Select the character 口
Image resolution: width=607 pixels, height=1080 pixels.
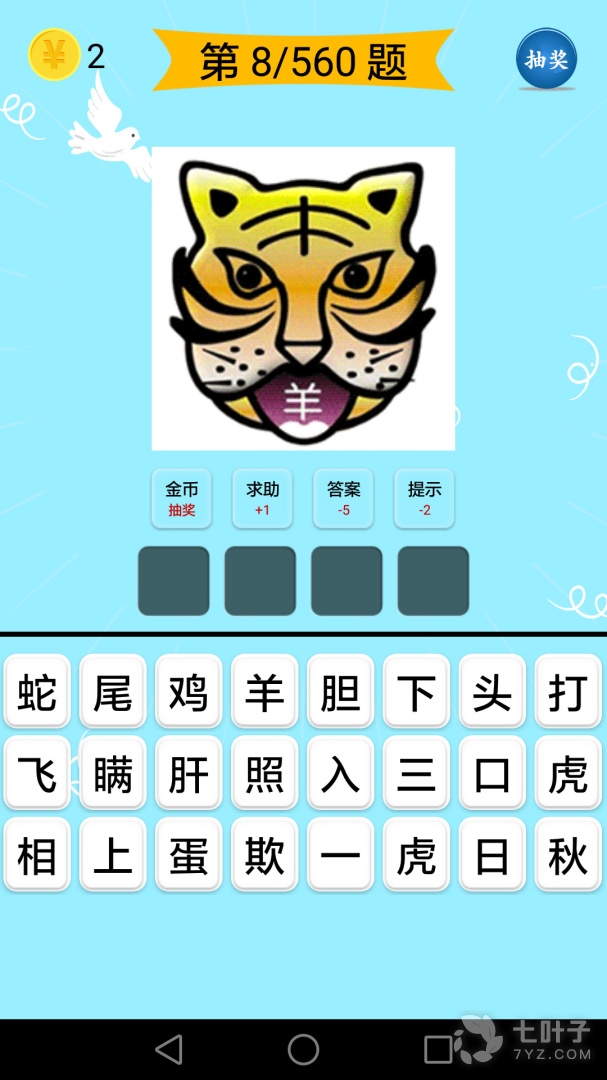[x=492, y=774]
